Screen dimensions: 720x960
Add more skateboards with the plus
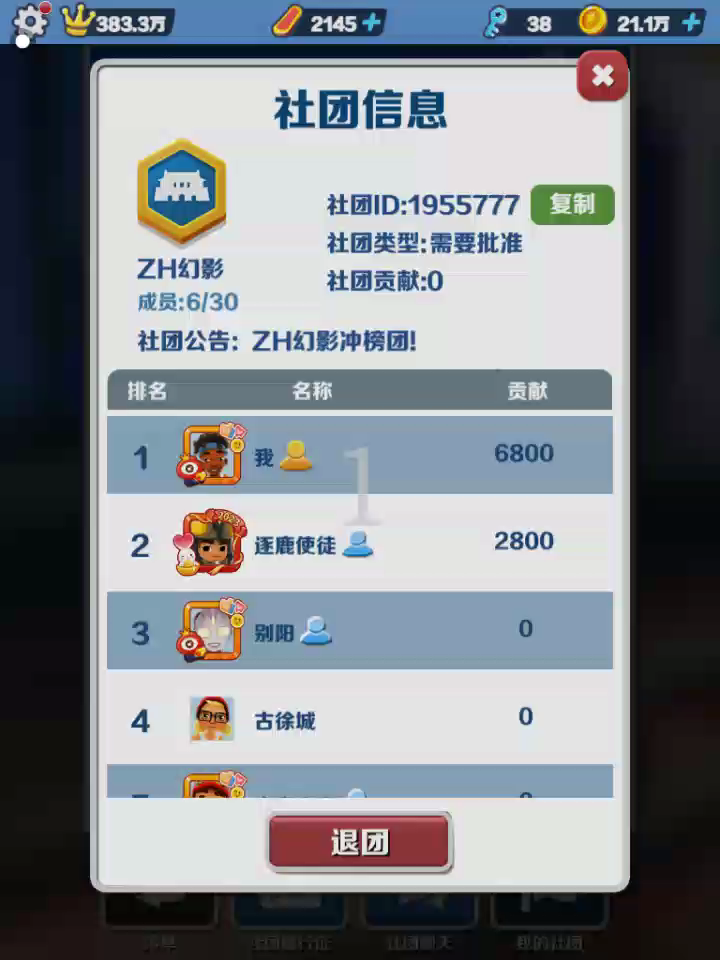(x=373, y=23)
